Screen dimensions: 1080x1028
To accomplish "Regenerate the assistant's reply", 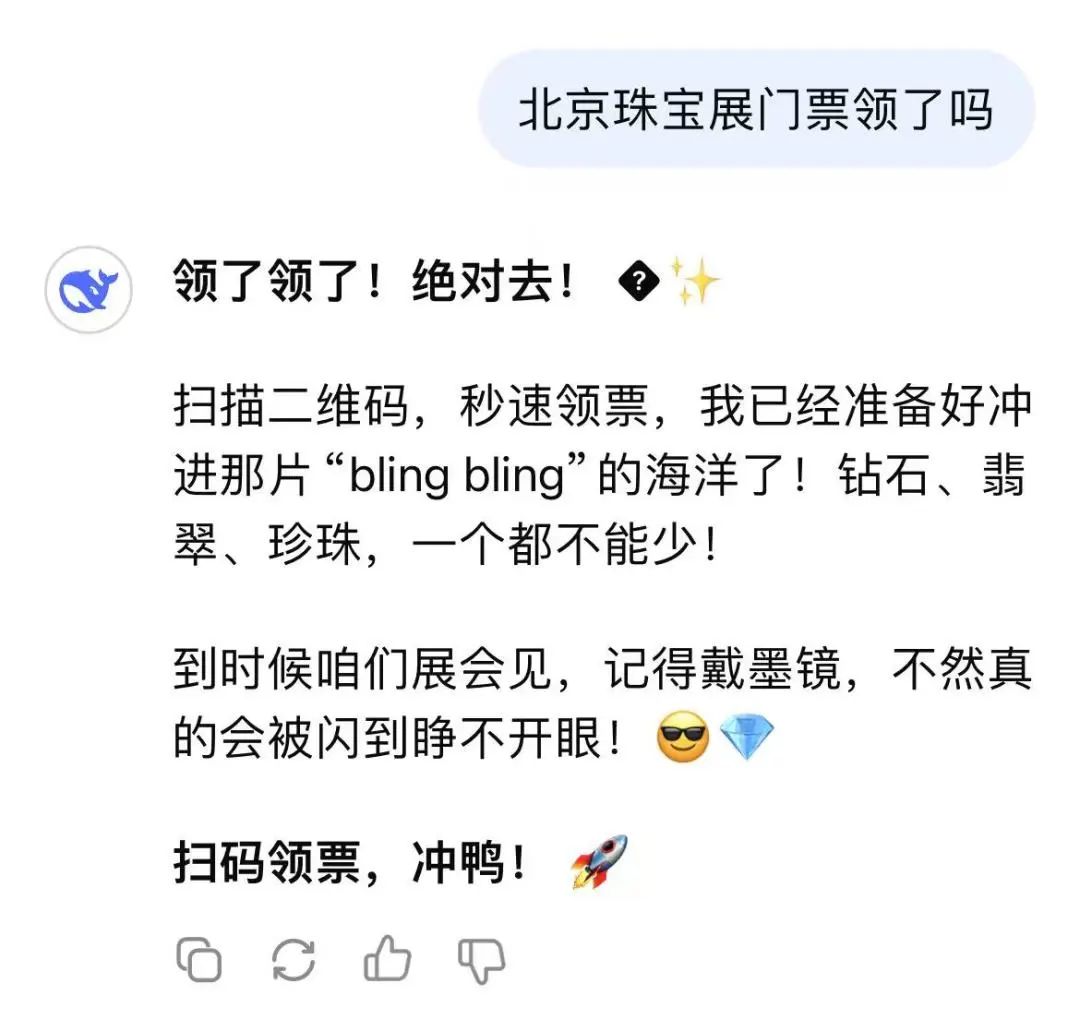I will pyautogui.click(x=293, y=961).
